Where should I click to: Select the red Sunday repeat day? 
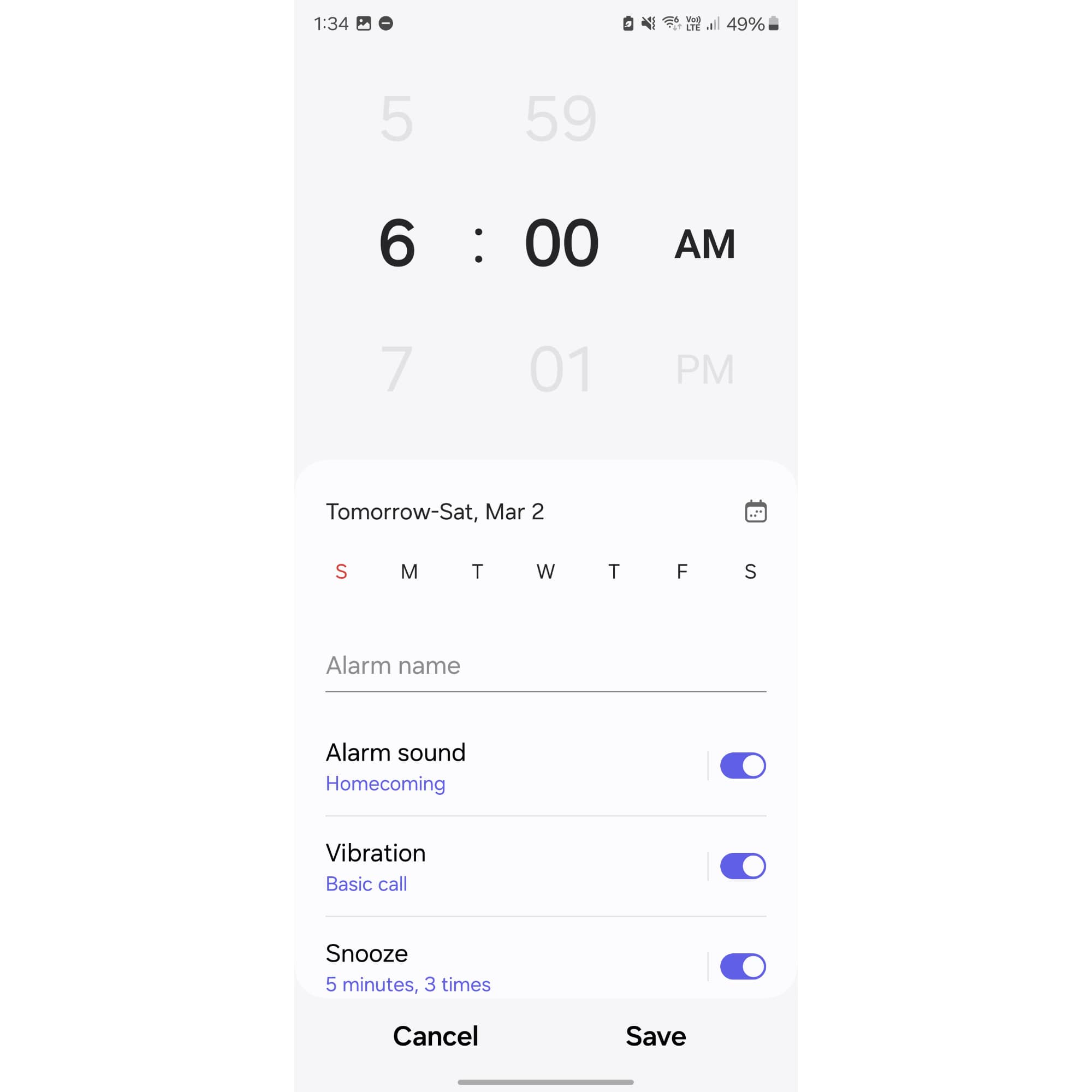[341, 572]
